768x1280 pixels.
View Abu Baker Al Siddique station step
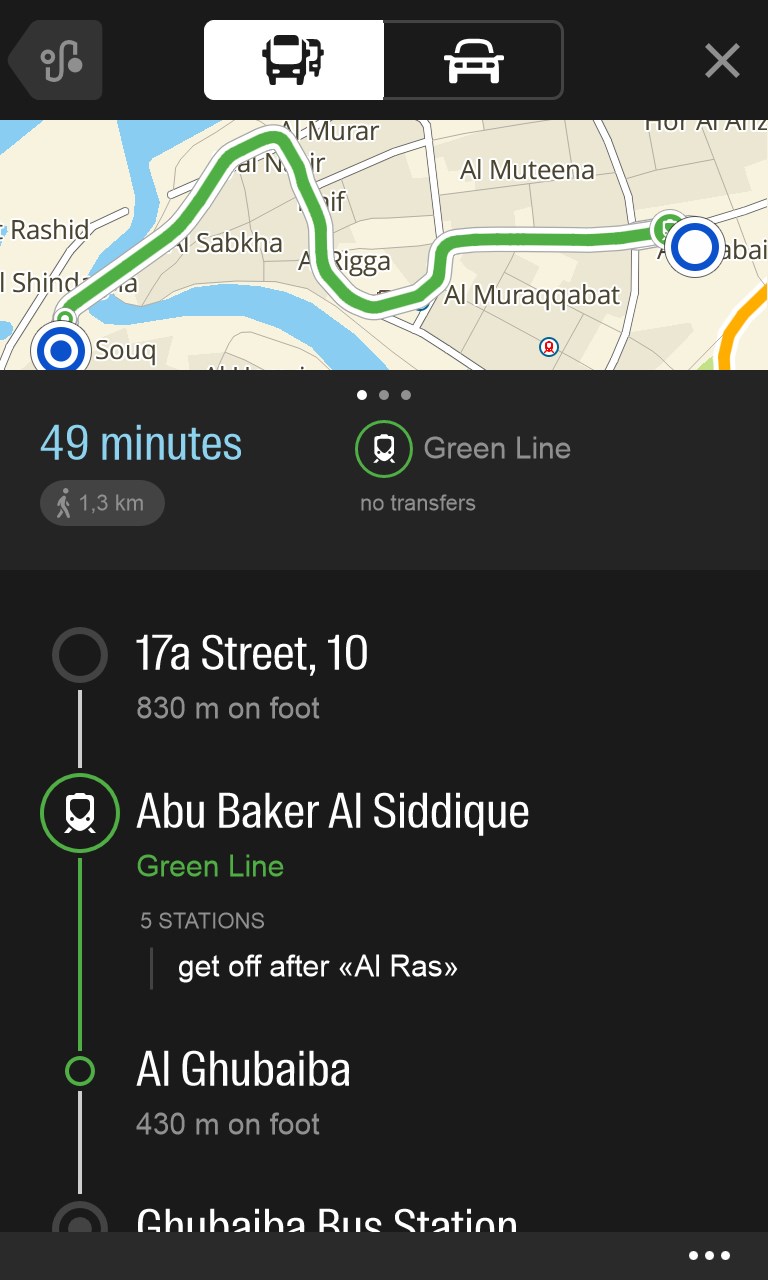point(332,812)
